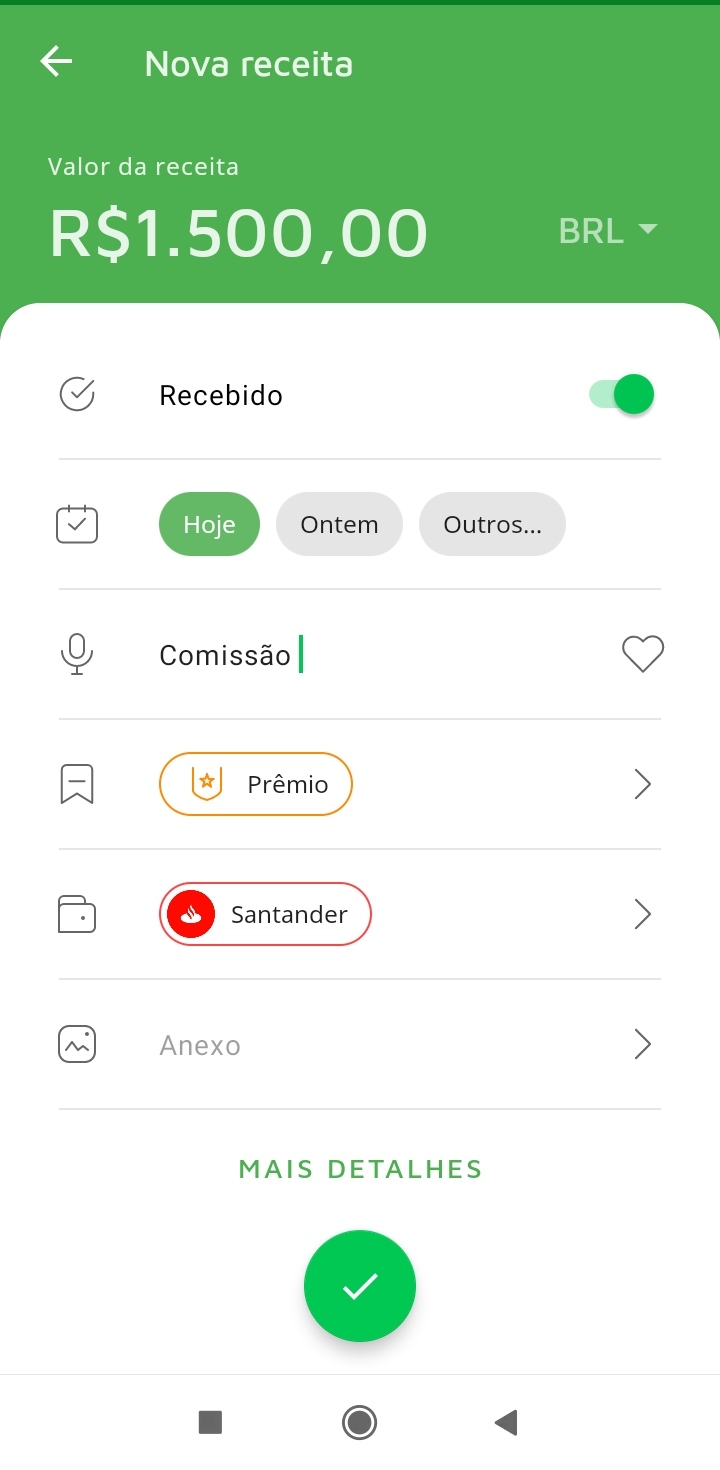Change the Santander account
The width and height of the screenshot is (720, 1470).
[x=265, y=914]
